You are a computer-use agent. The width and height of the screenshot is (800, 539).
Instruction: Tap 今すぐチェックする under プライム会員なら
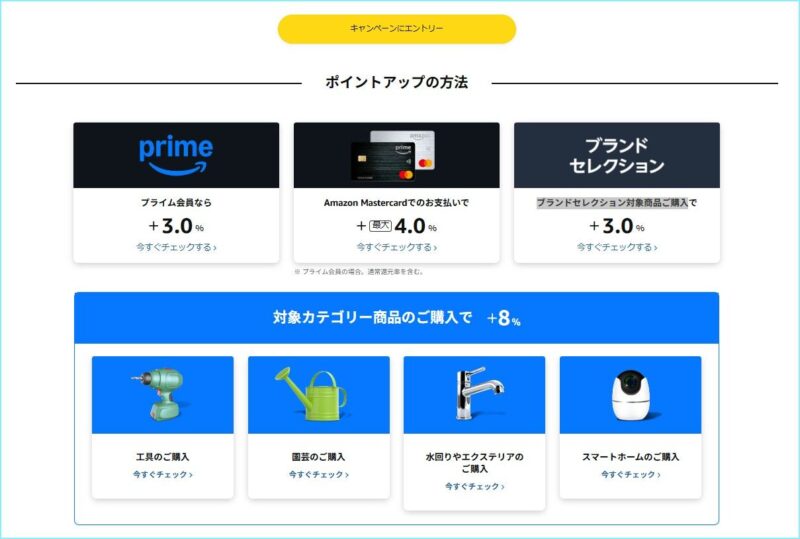pyautogui.click(x=176, y=247)
